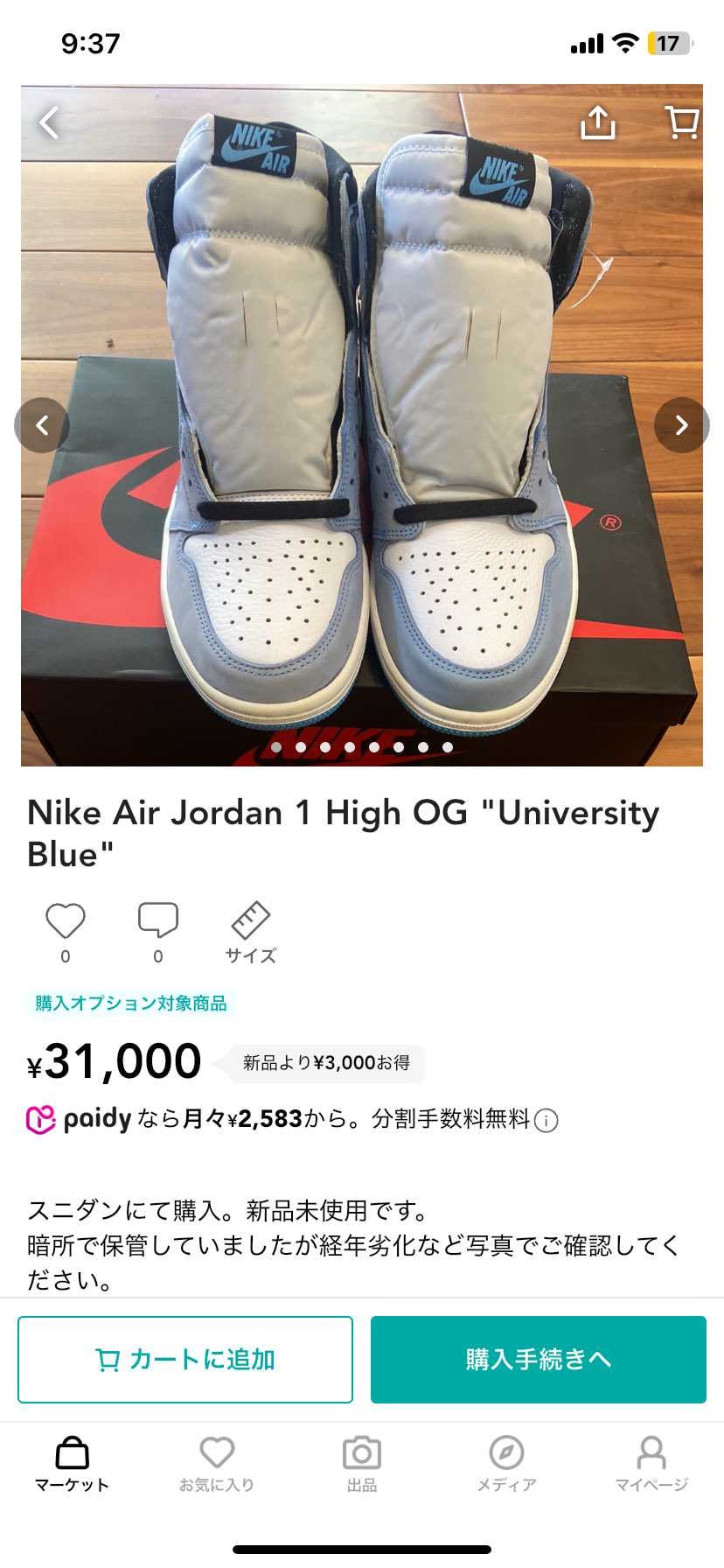The image size is (724, 1568).
Task: Go back to the previous product photo
Action: [42, 425]
